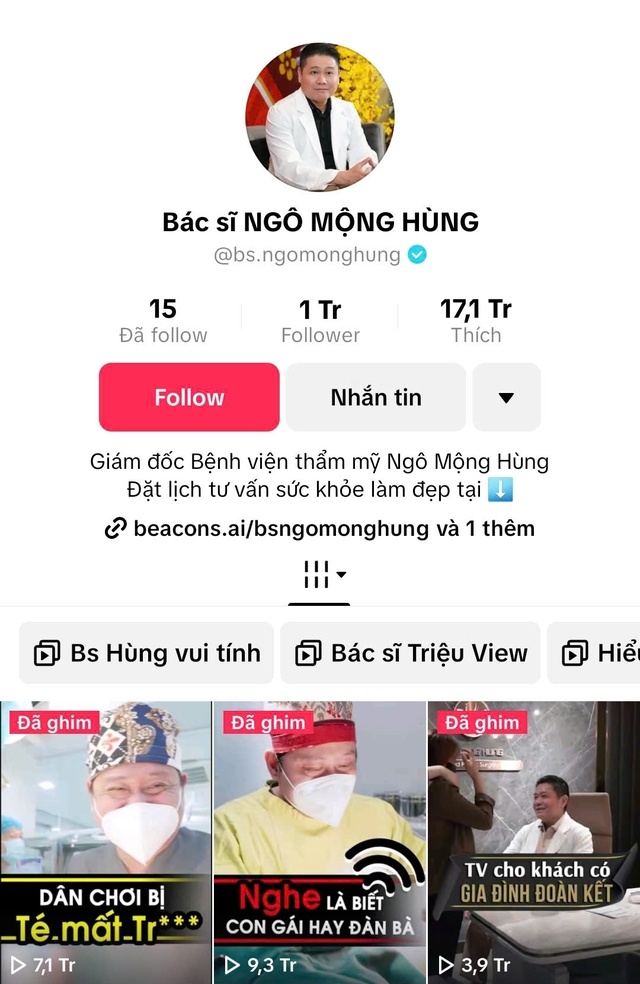Follow Bác sĩ Ngô Mộng Hùng
The height and width of the screenshot is (984, 640).
pos(189,397)
